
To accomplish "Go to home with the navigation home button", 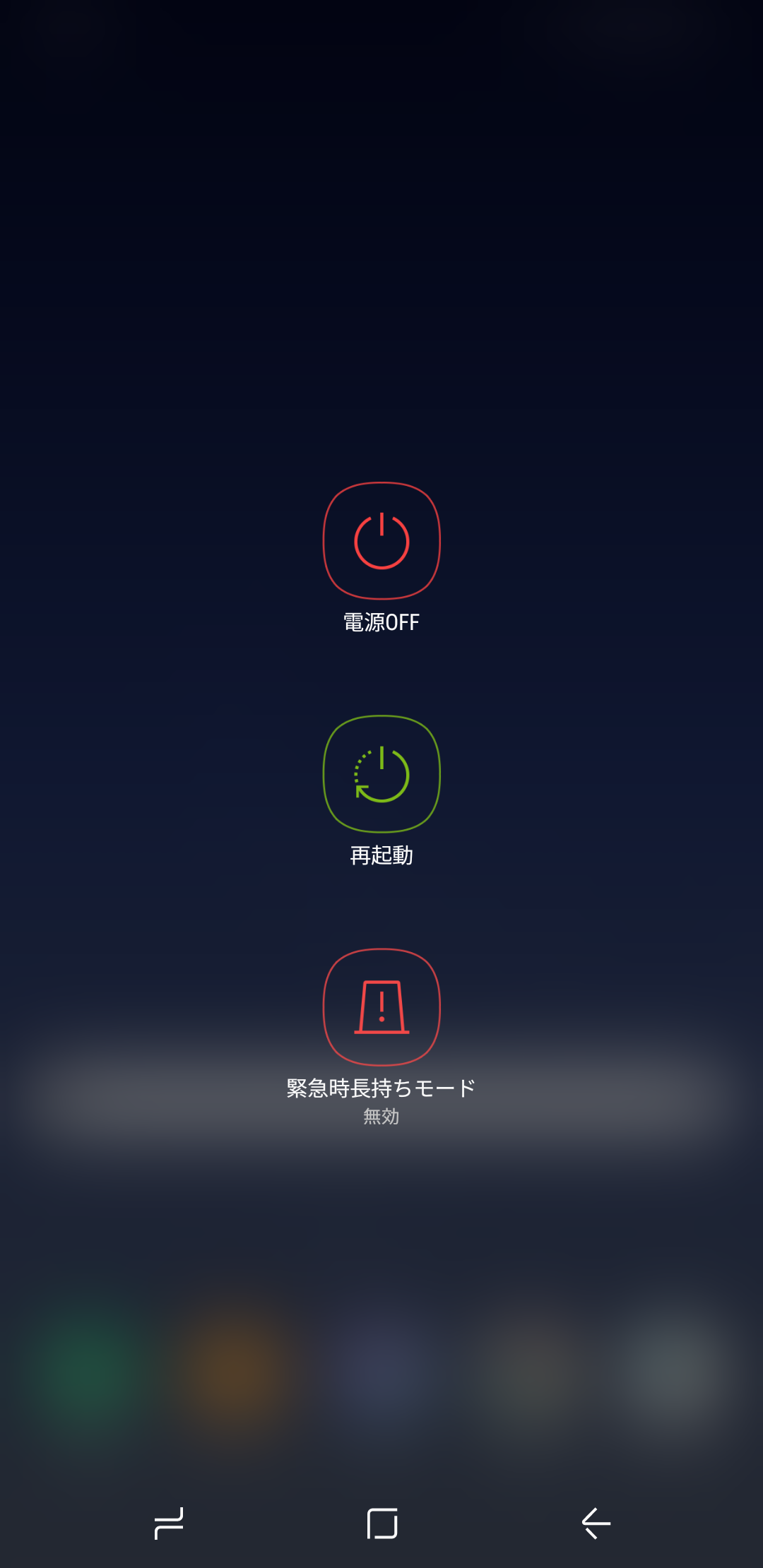I will click(x=382, y=1523).
